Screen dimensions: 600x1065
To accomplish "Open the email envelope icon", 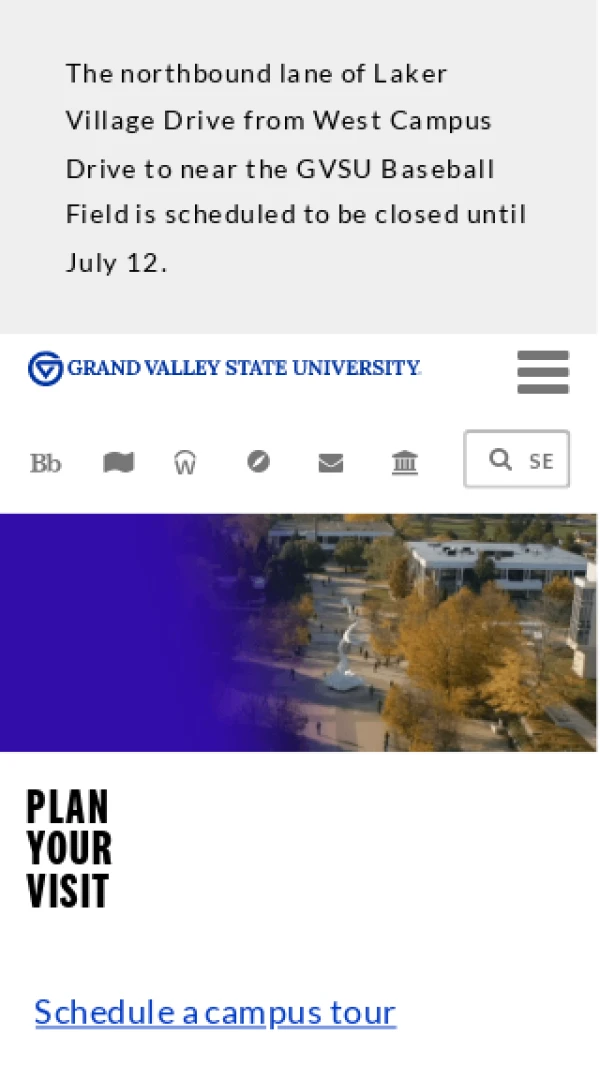I will pyautogui.click(x=331, y=463).
